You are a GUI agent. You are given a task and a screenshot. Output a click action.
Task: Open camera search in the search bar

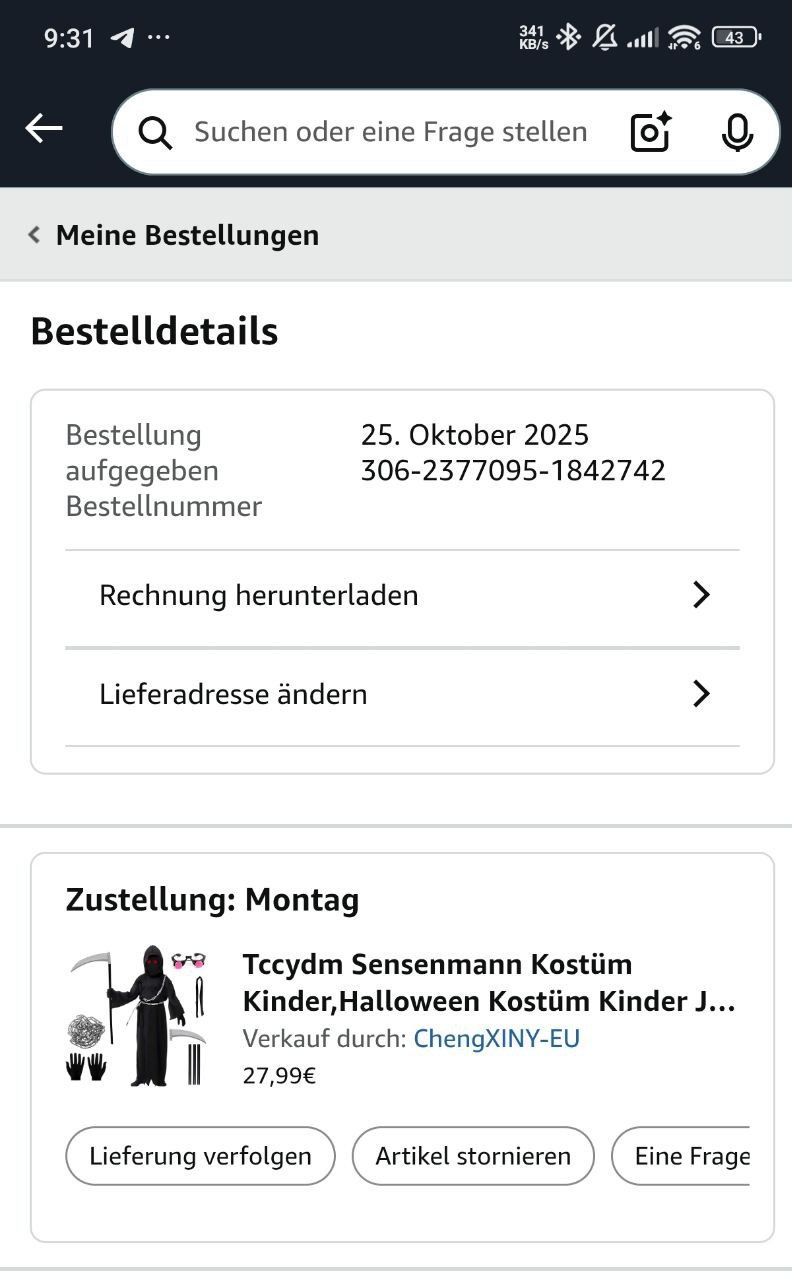pos(650,132)
